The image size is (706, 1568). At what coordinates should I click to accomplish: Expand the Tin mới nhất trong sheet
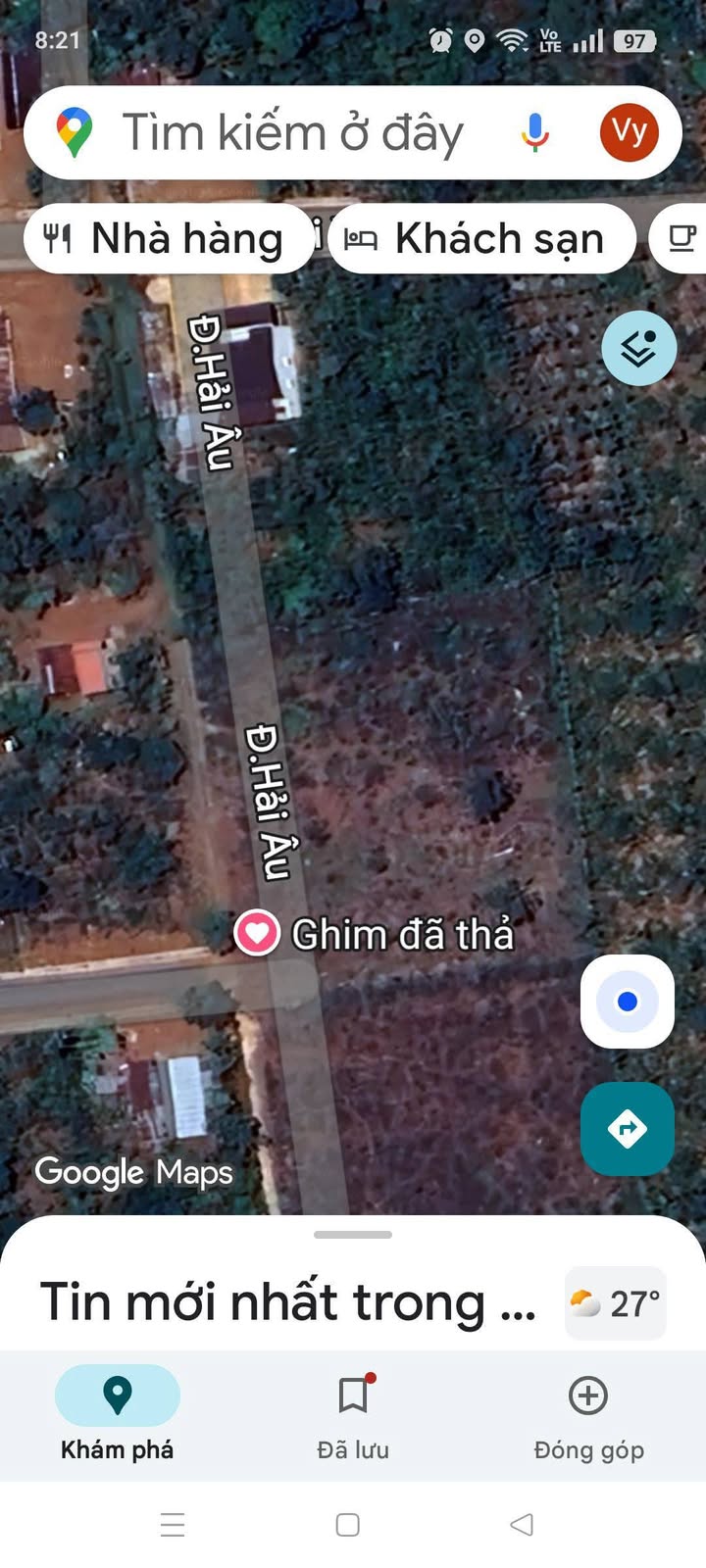[x=288, y=1301]
